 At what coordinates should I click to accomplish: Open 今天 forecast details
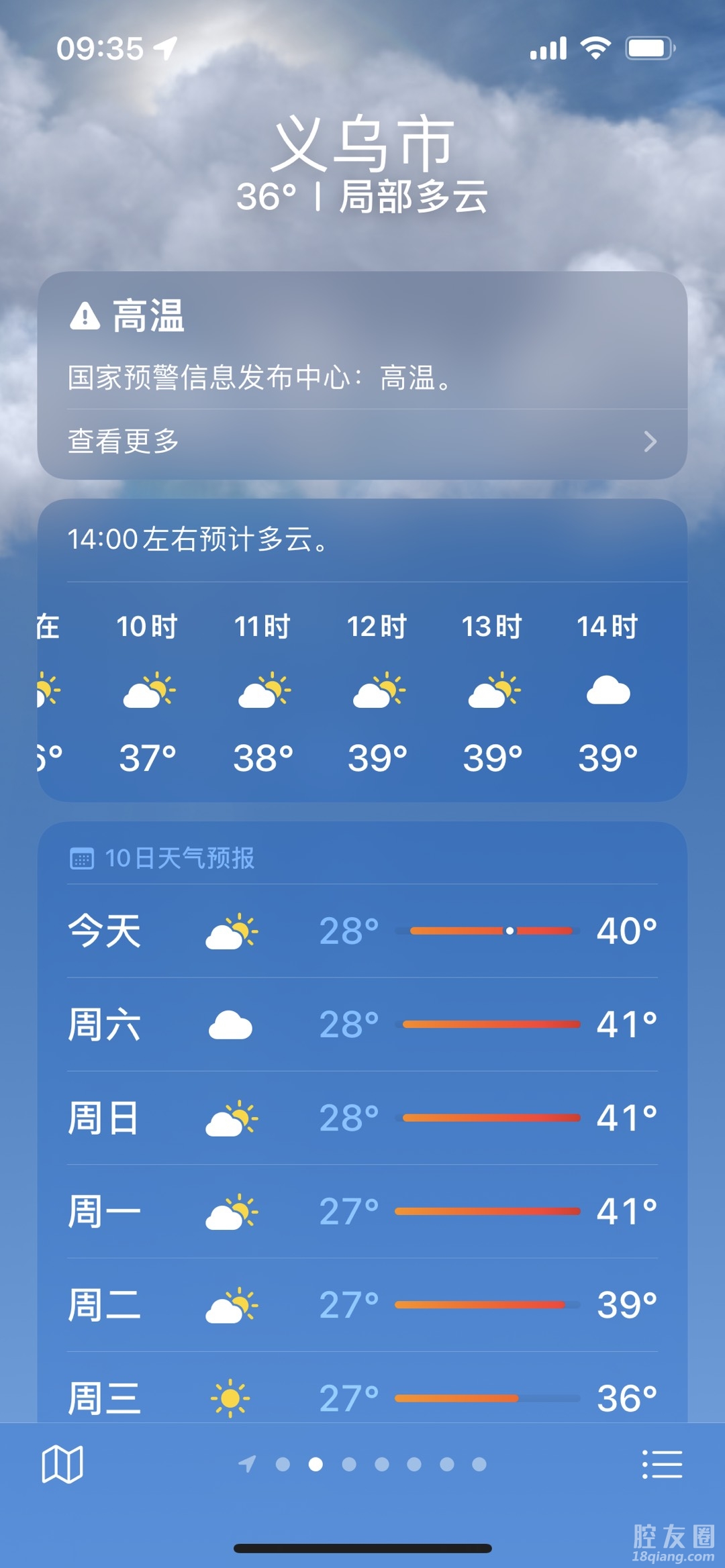(362, 931)
